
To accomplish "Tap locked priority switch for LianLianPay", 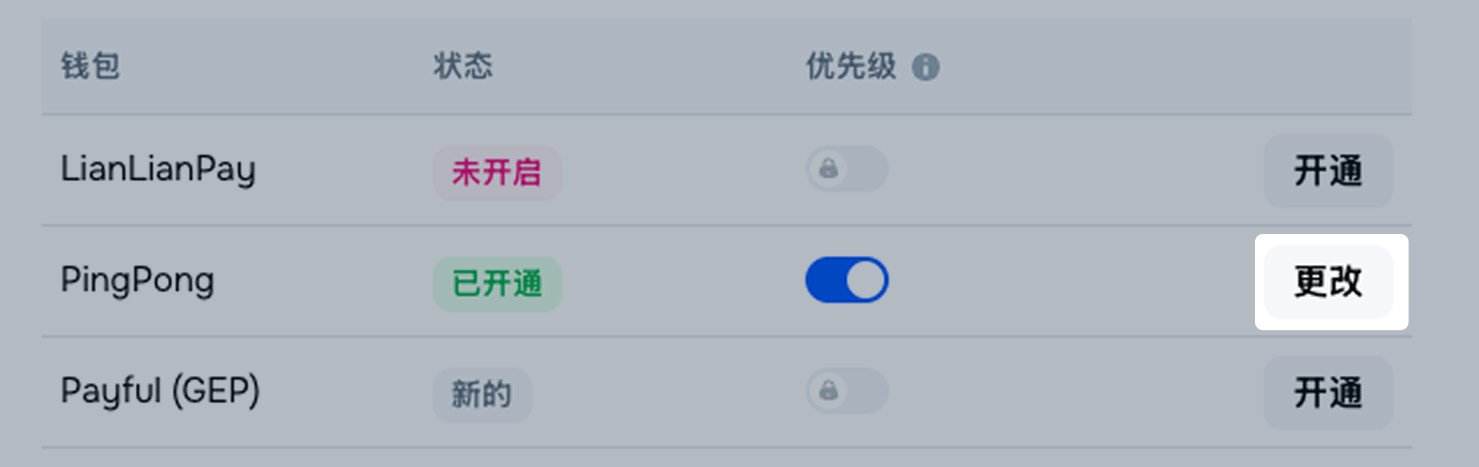I will click(847, 169).
